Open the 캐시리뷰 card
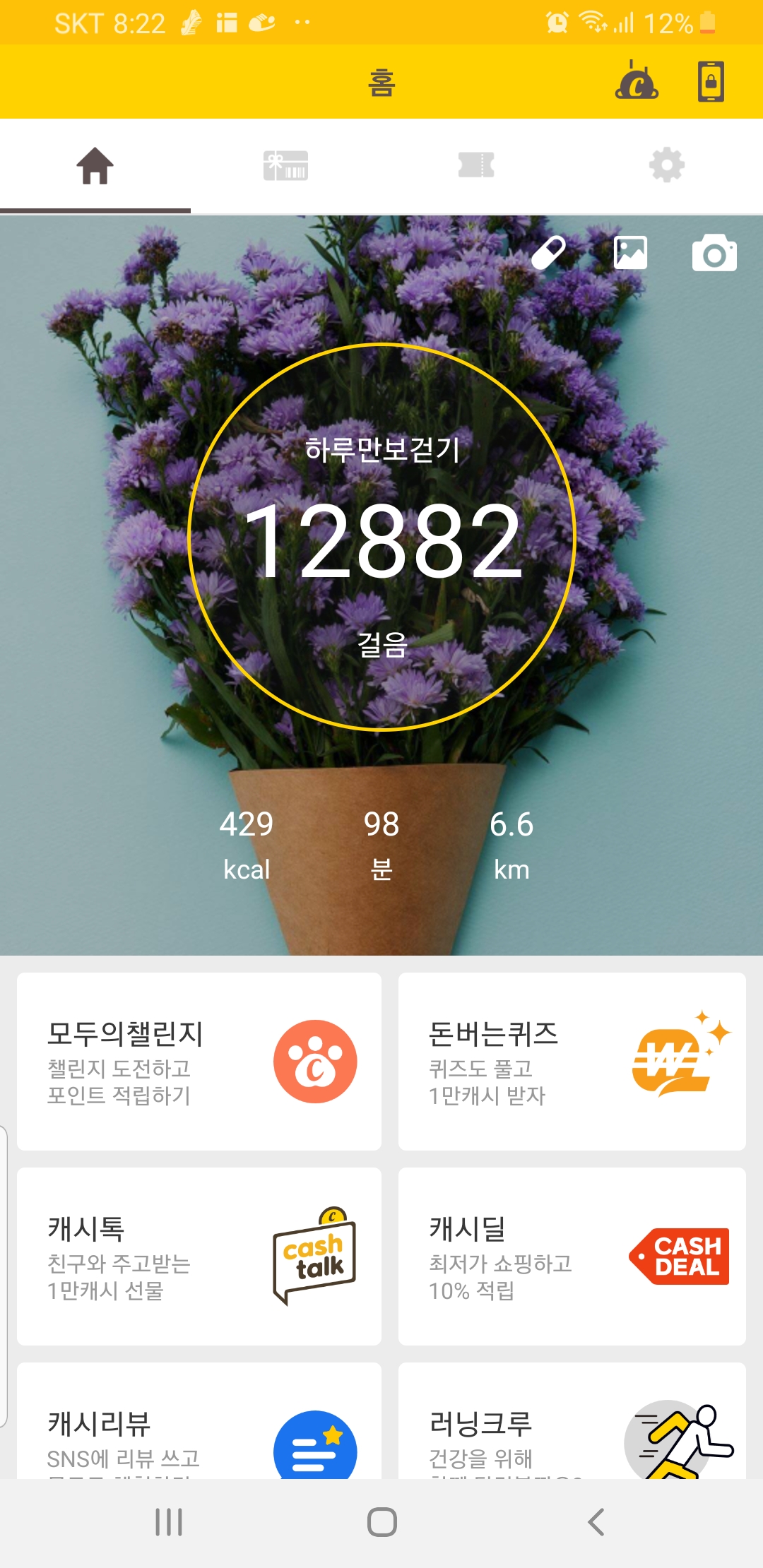Screen dimensions: 763x1568 coord(199,1427)
